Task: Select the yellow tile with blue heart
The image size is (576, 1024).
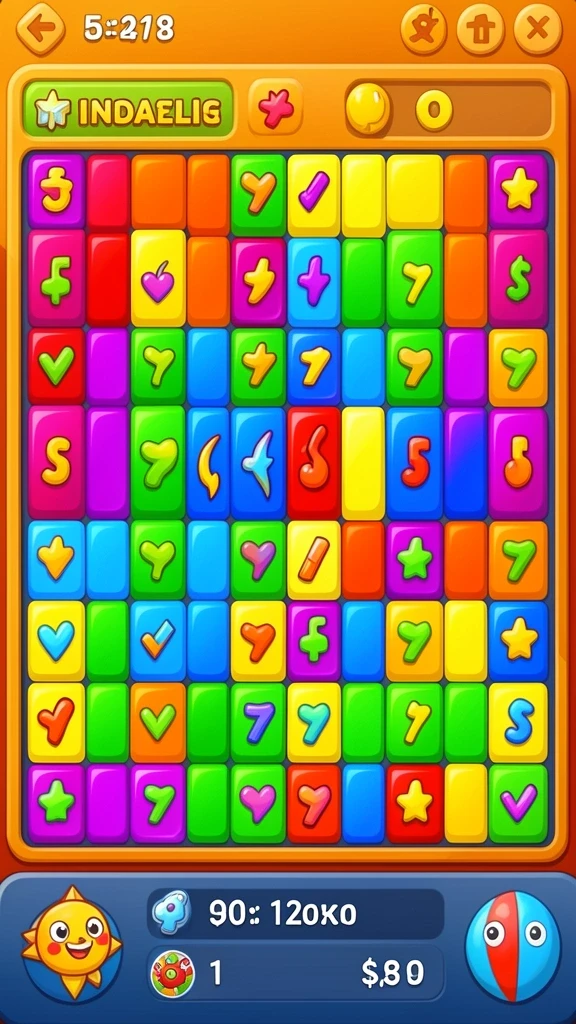Action: [56, 641]
